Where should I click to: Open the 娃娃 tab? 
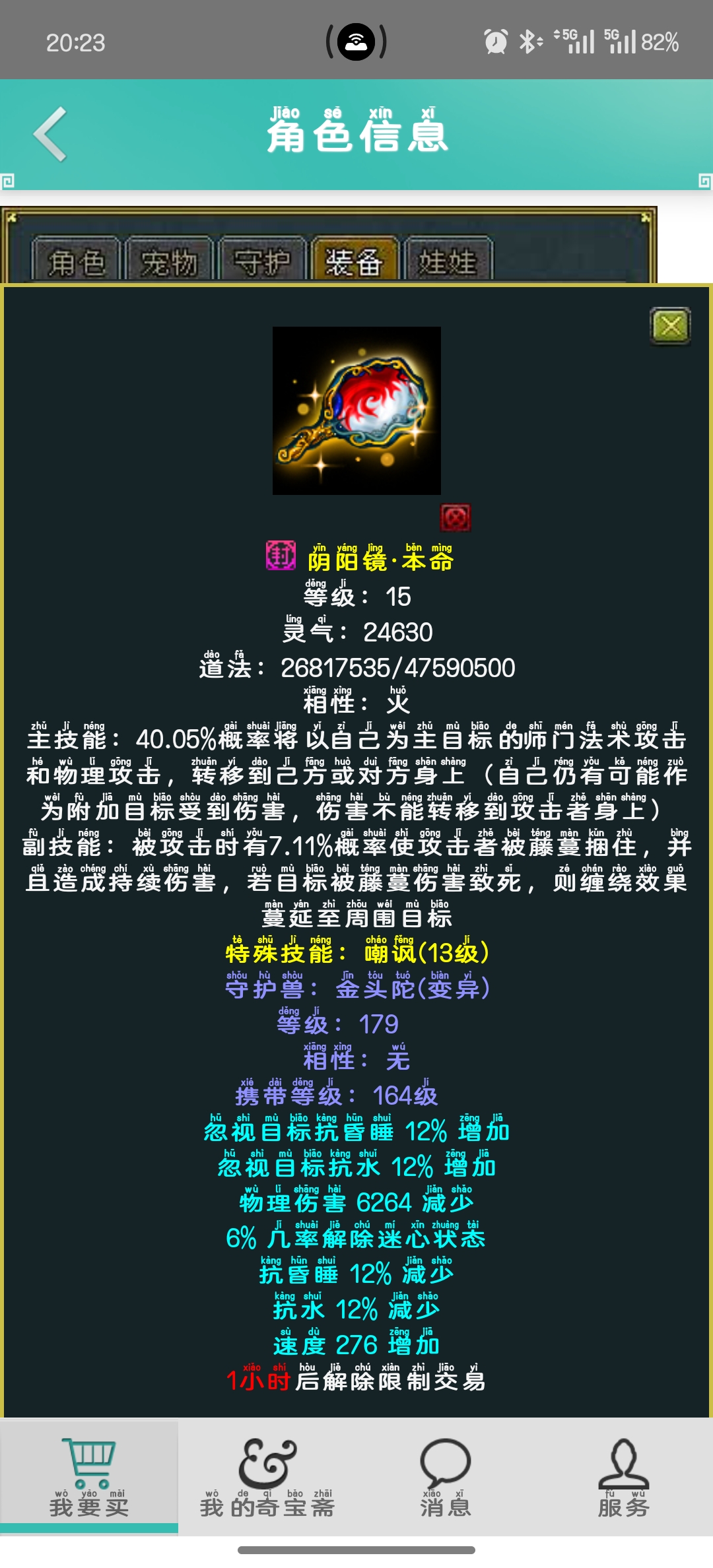(x=448, y=262)
